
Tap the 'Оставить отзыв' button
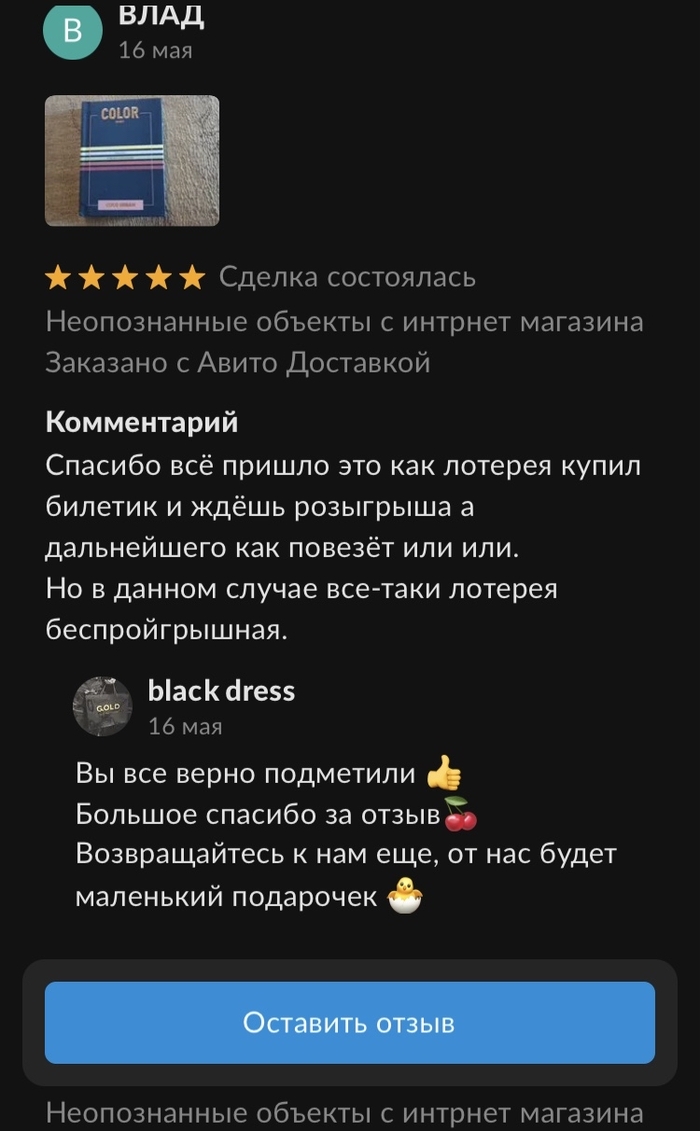tap(349, 1022)
